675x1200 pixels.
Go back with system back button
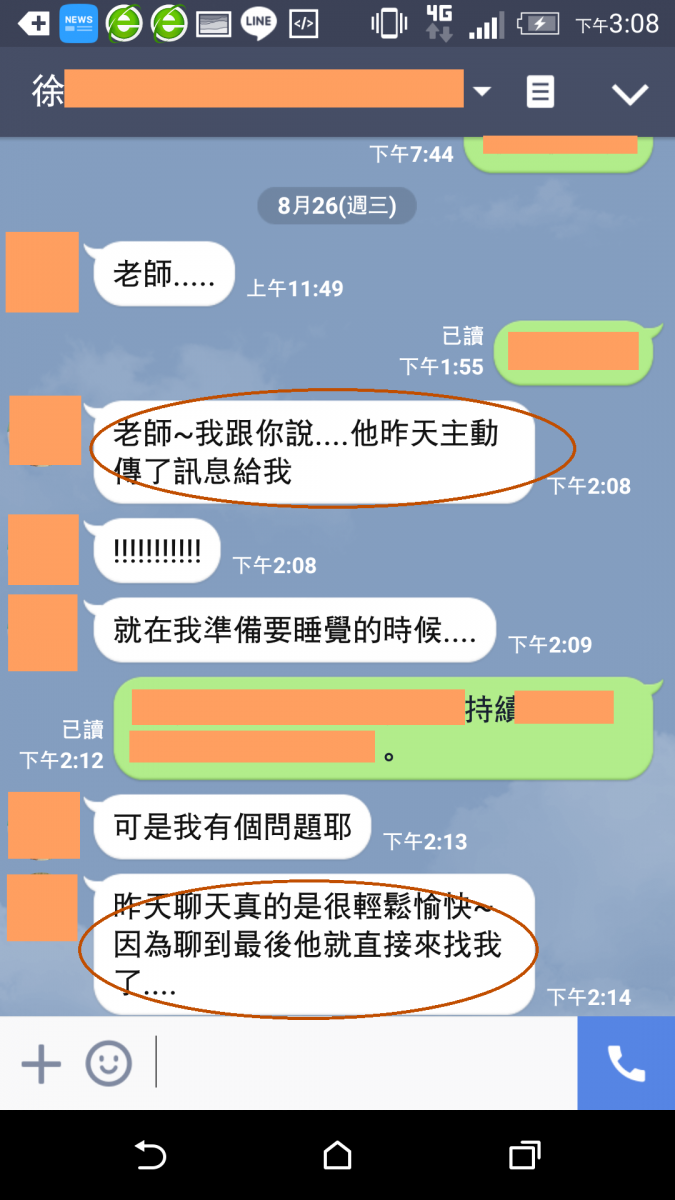150,1156
